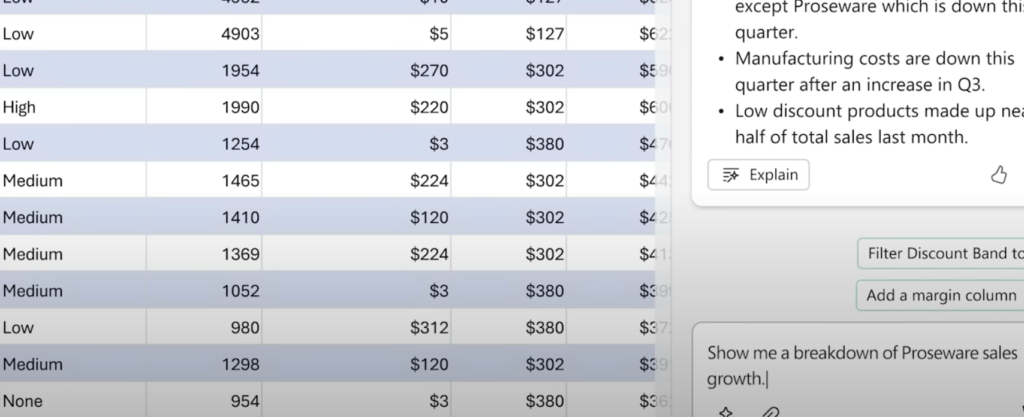
Task: Select the Filter Discount Band suggestion
Action: tap(941, 253)
